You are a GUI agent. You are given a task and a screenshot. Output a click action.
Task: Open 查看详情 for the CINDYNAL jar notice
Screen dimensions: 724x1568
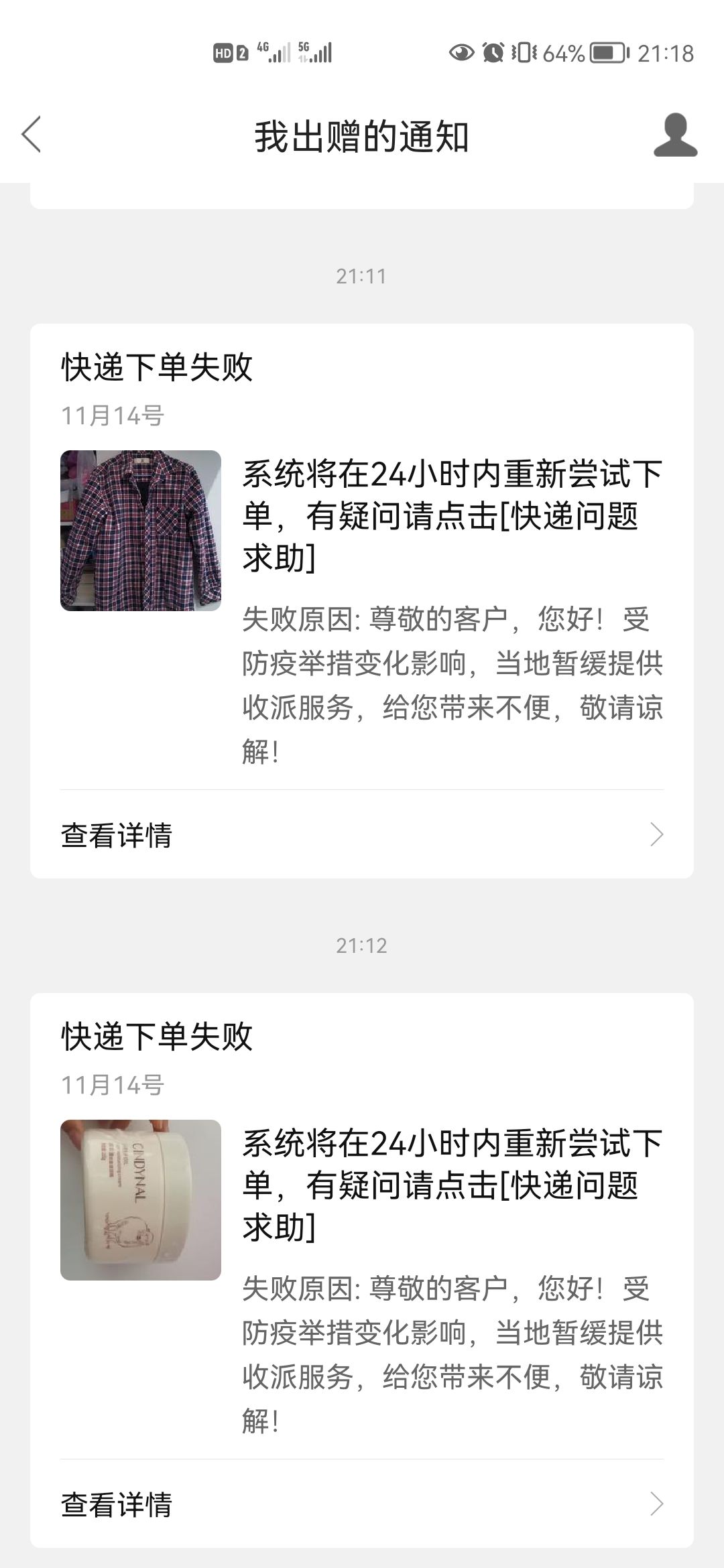[x=362, y=1504]
